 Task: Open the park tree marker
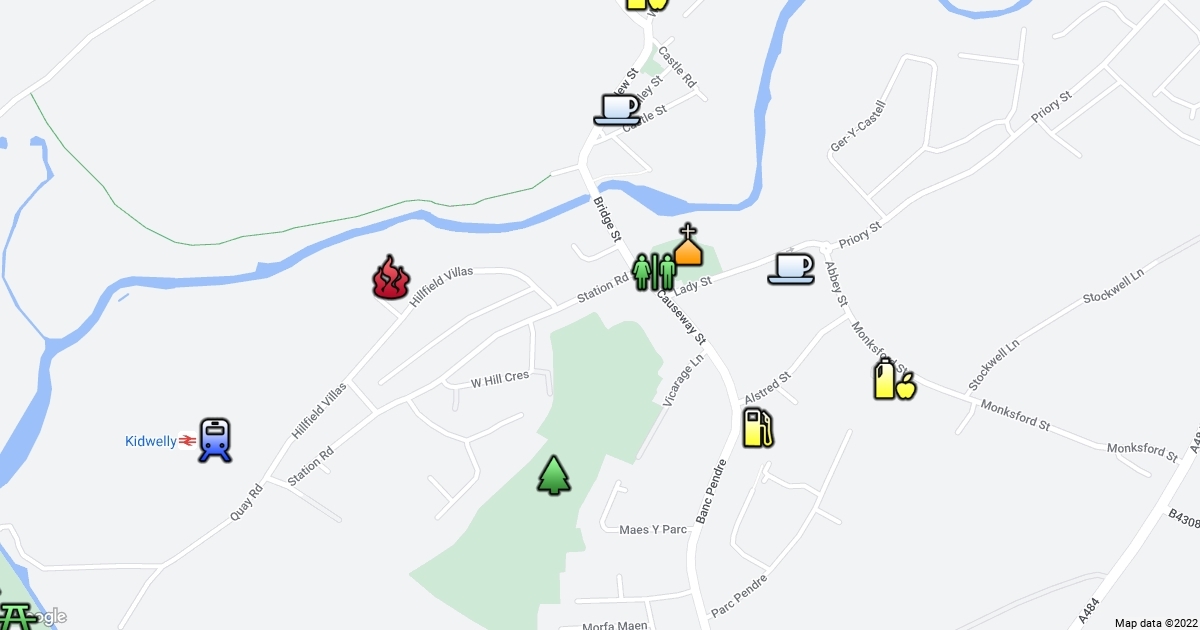coord(553,475)
